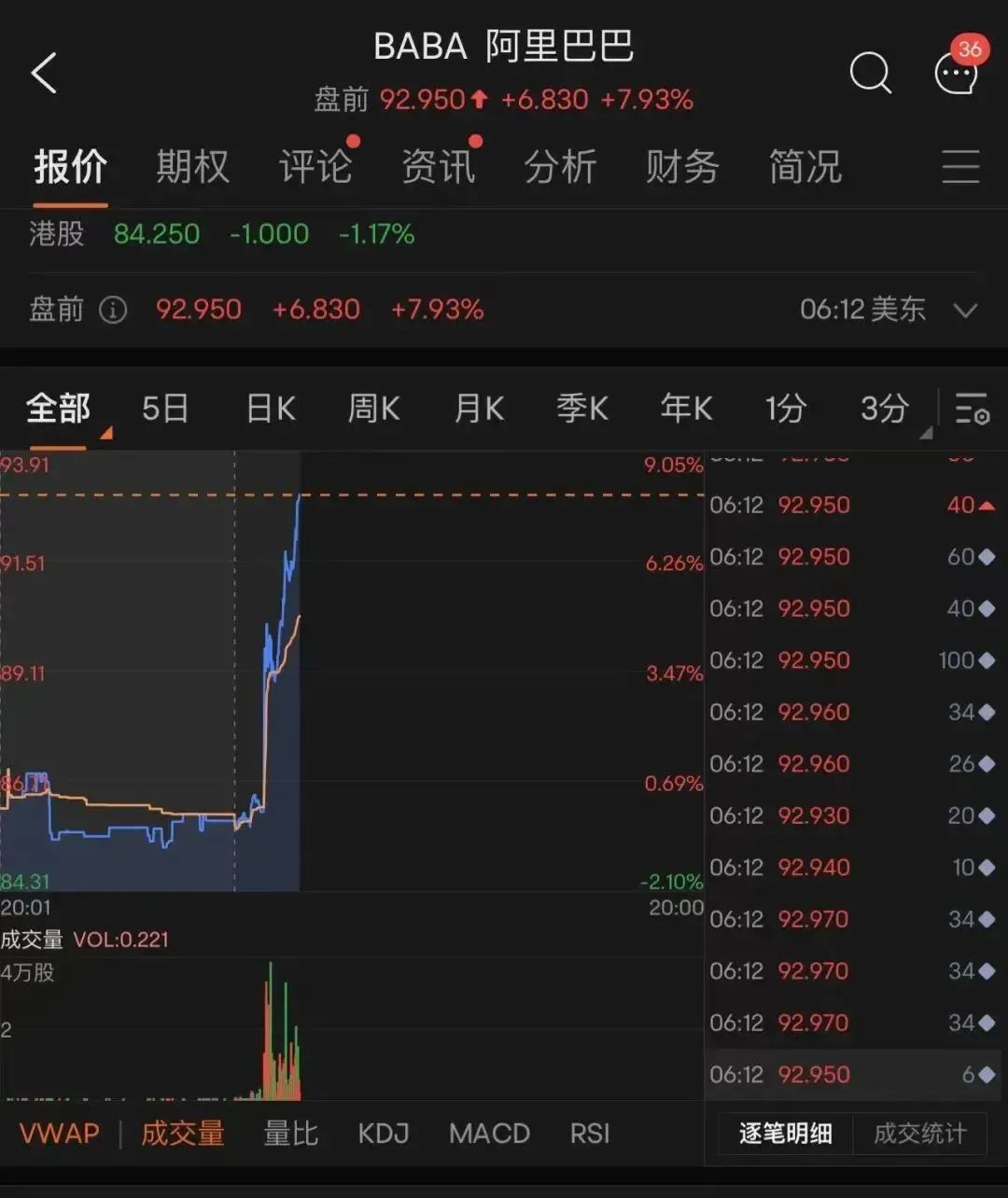1008x1198 pixels.
Task: Open the chart settings icon beside 3分
Action: [x=971, y=409]
